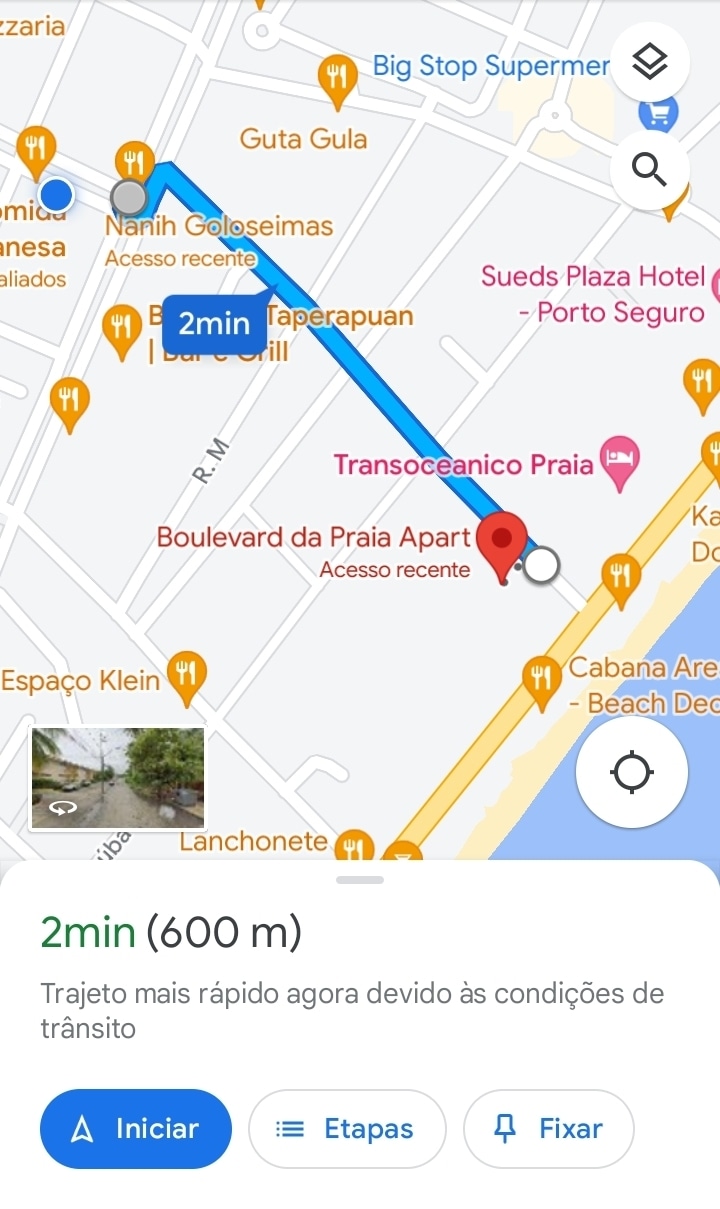Image resolution: width=720 pixels, height=1209 pixels.
Task: Select the Boulevard da Praia Apart pin
Action: tap(502, 542)
